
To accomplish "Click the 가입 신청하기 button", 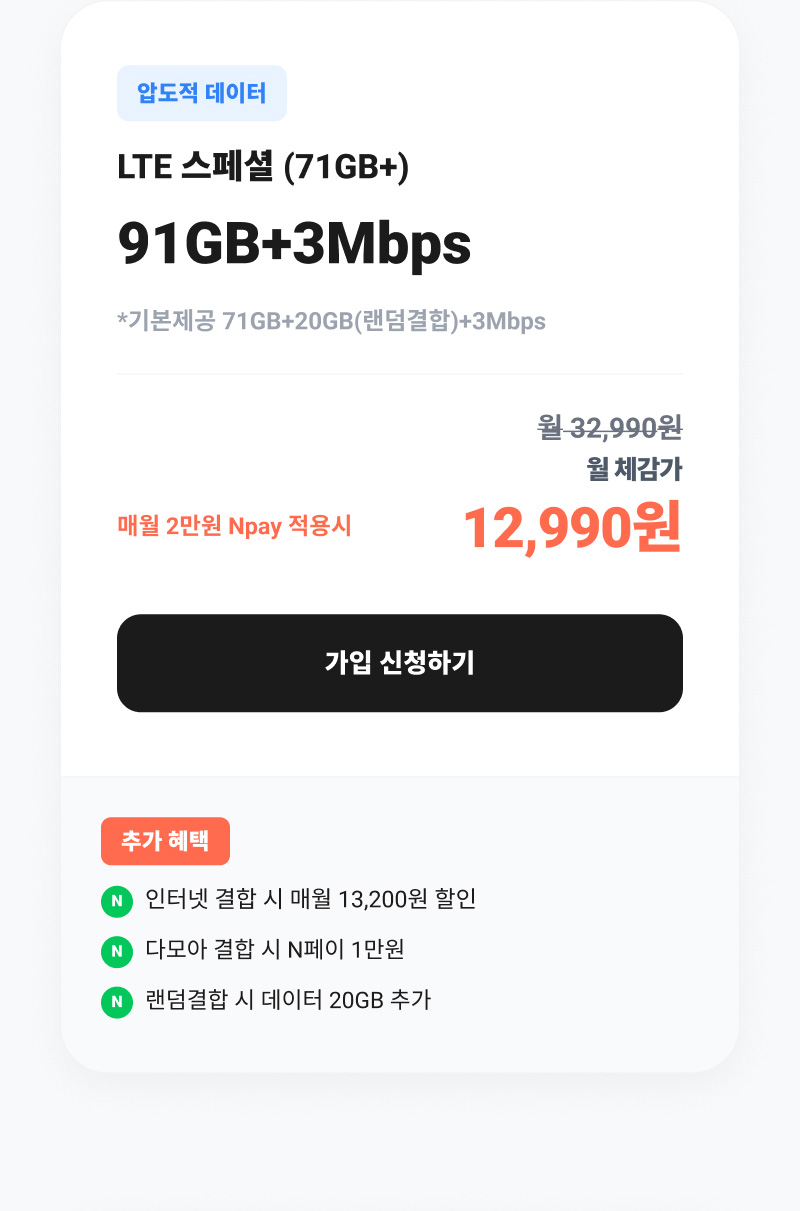I will [400, 662].
